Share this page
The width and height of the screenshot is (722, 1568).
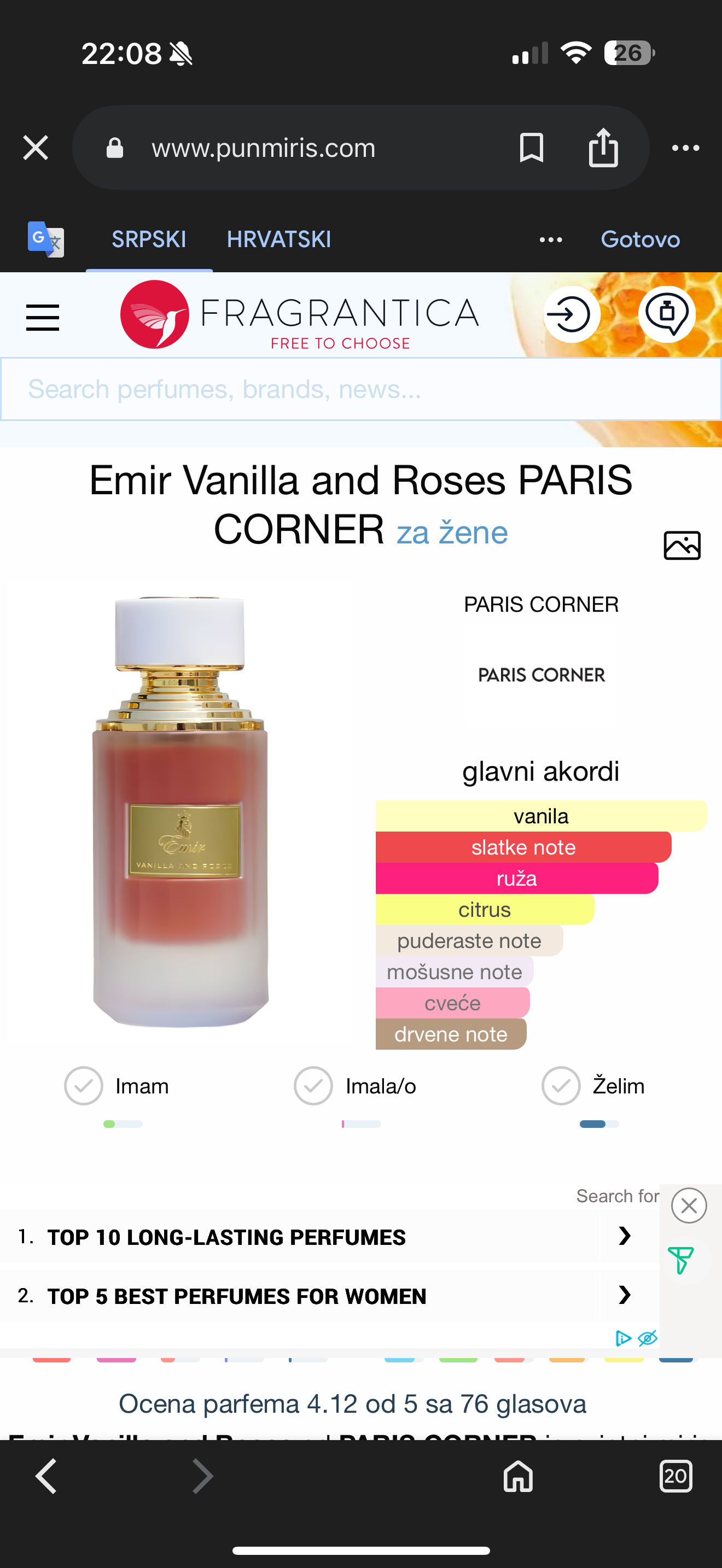click(x=603, y=148)
